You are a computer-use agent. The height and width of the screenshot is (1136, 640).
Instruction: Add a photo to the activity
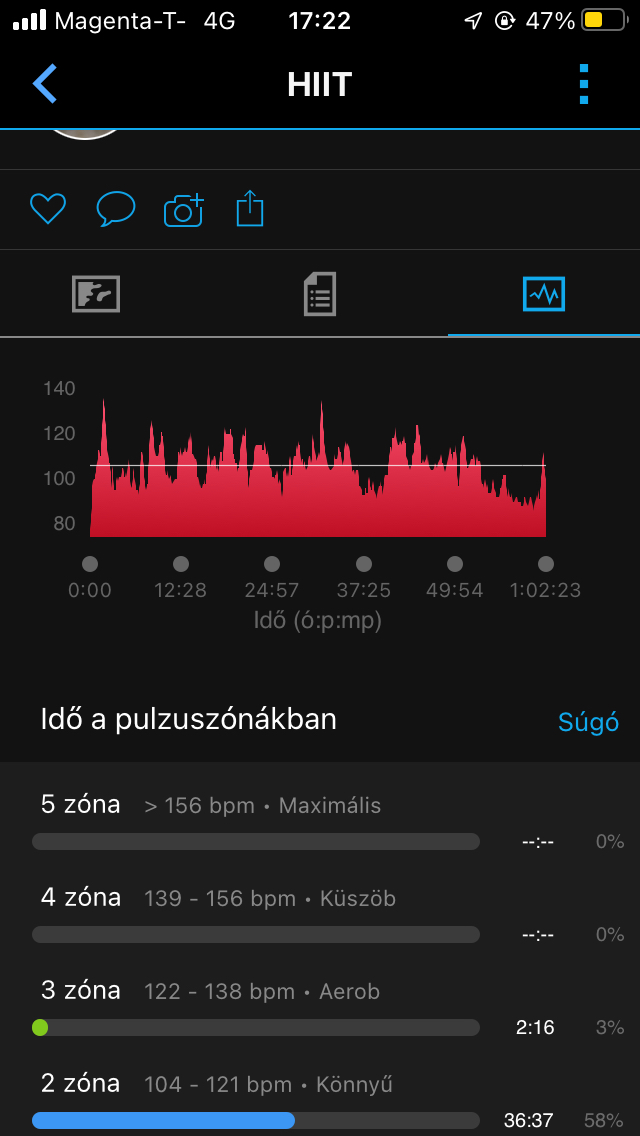[183, 210]
